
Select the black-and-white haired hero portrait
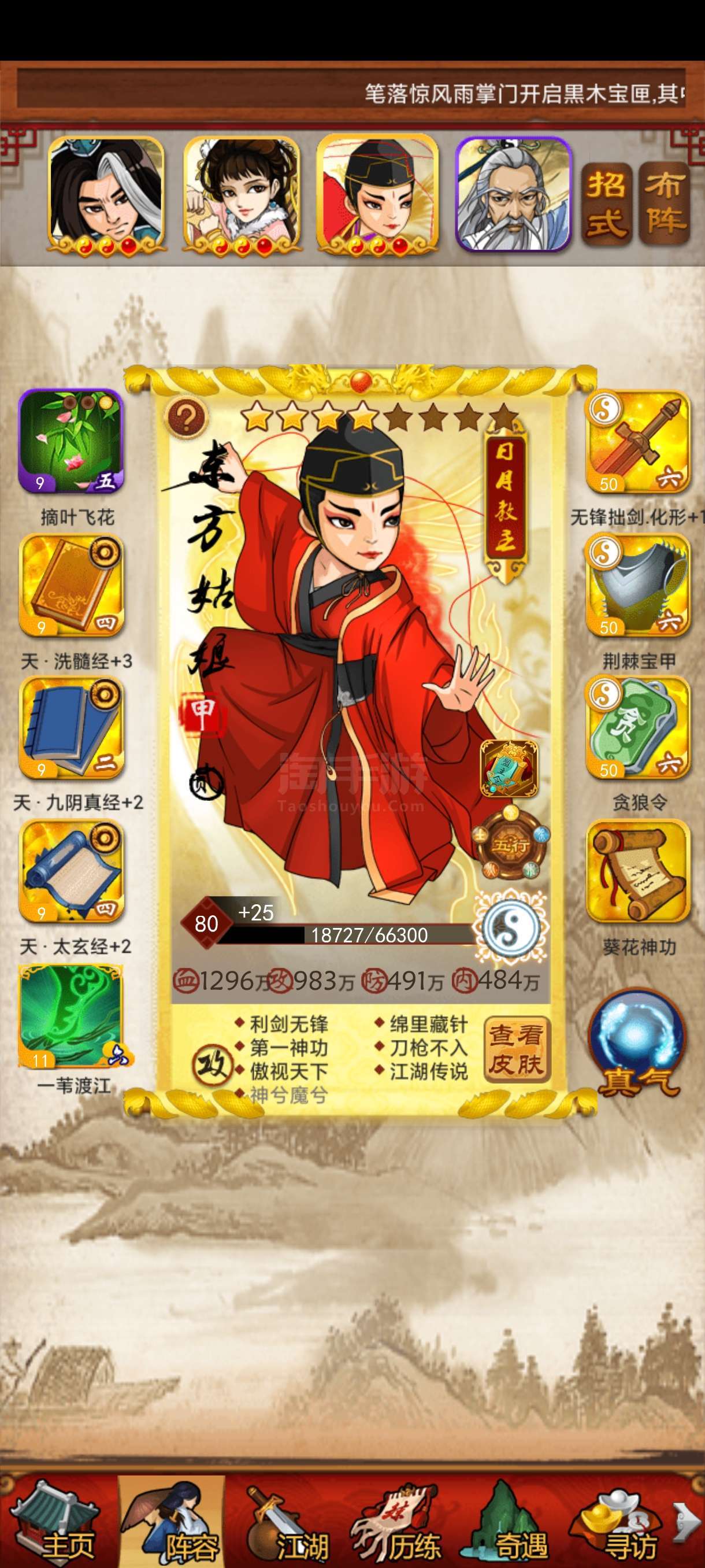click(106, 195)
